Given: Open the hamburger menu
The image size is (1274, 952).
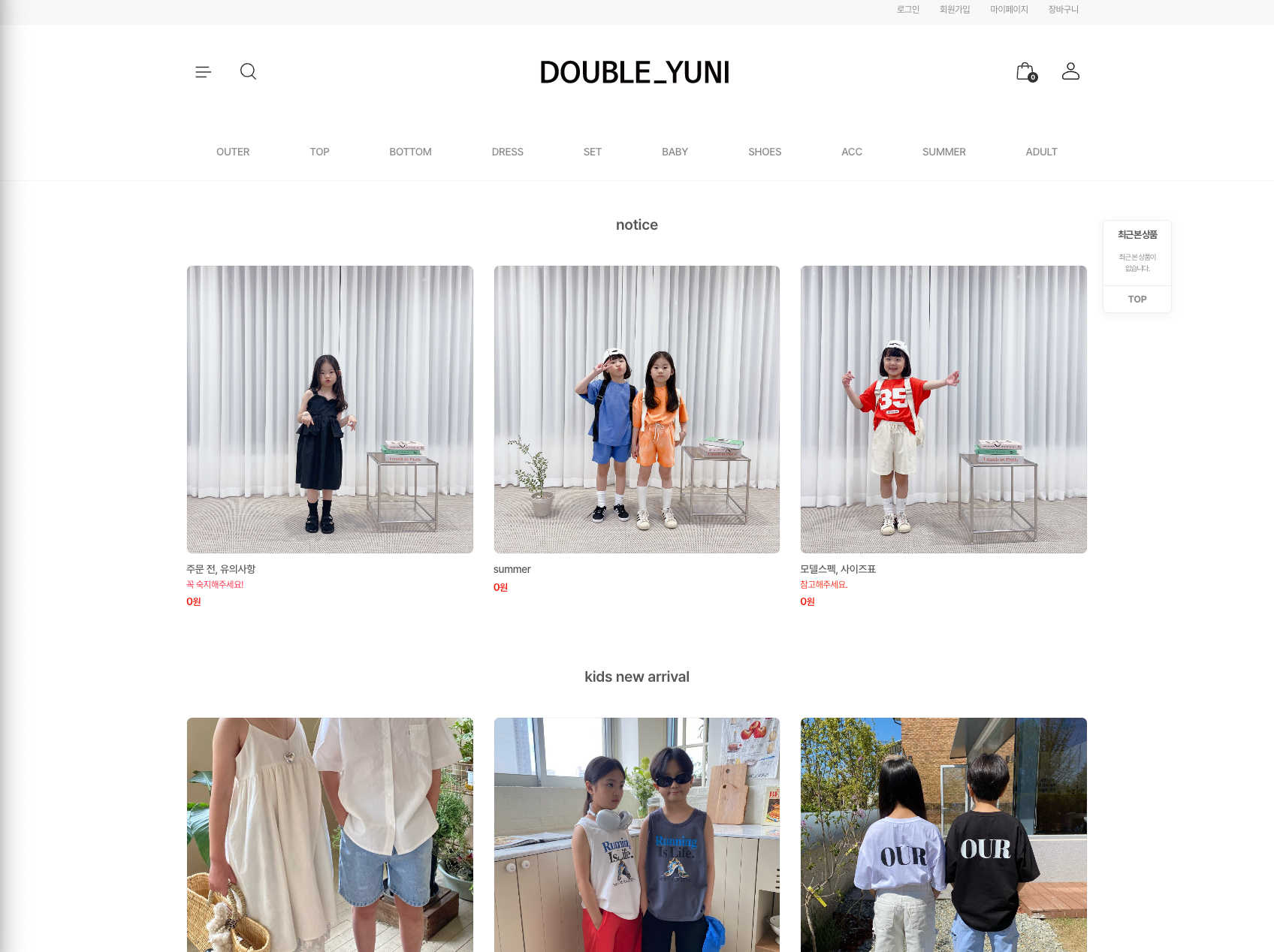Looking at the screenshot, I should pos(203,72).
